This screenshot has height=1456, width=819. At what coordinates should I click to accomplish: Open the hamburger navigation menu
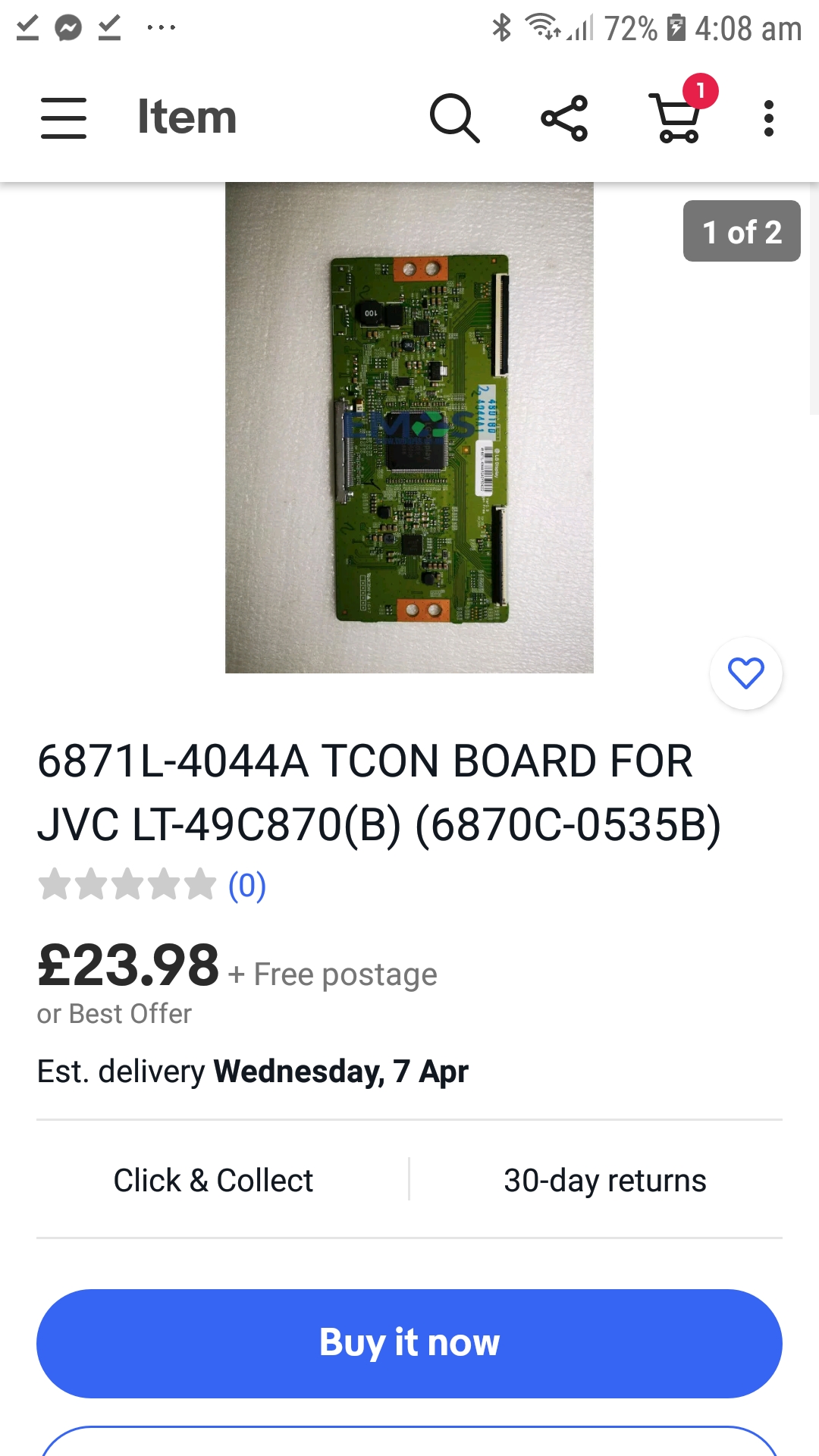click(64, 118)
